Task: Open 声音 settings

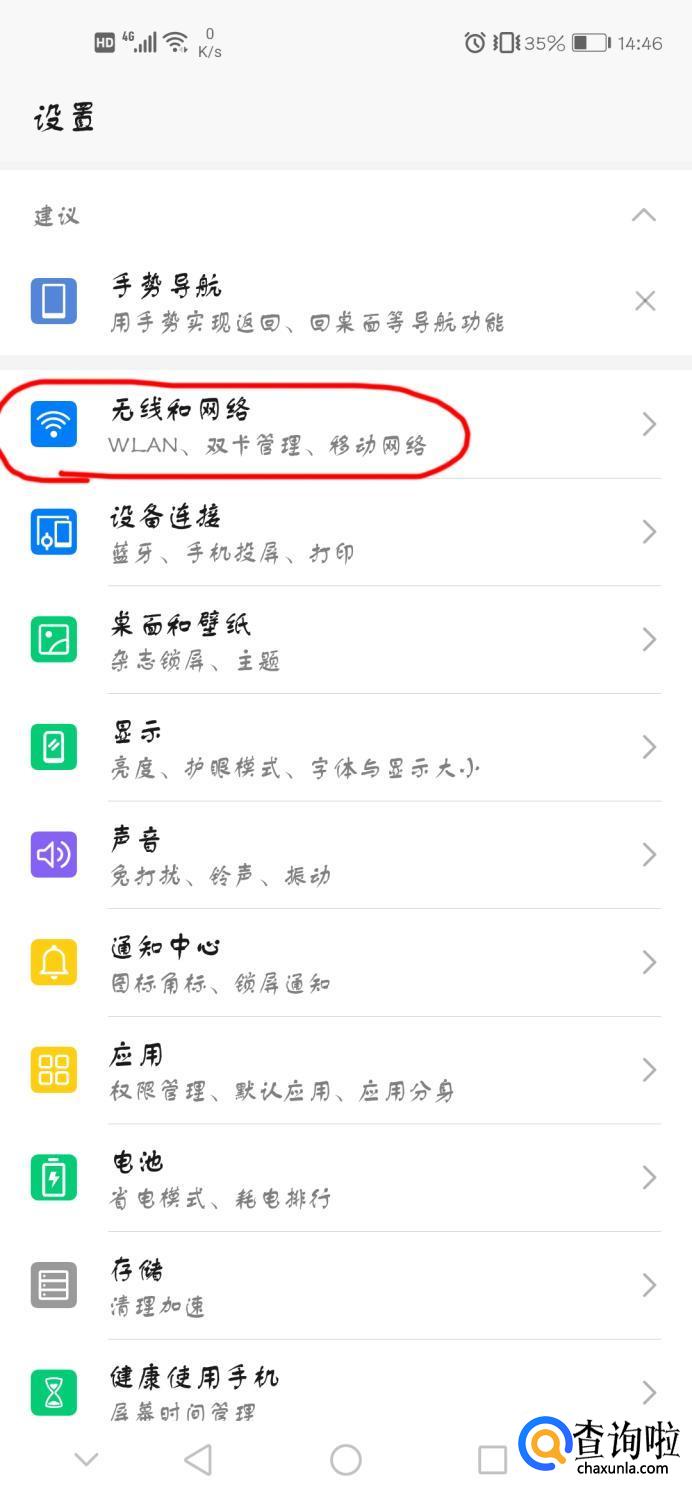Action: click(x=346, y=855)
